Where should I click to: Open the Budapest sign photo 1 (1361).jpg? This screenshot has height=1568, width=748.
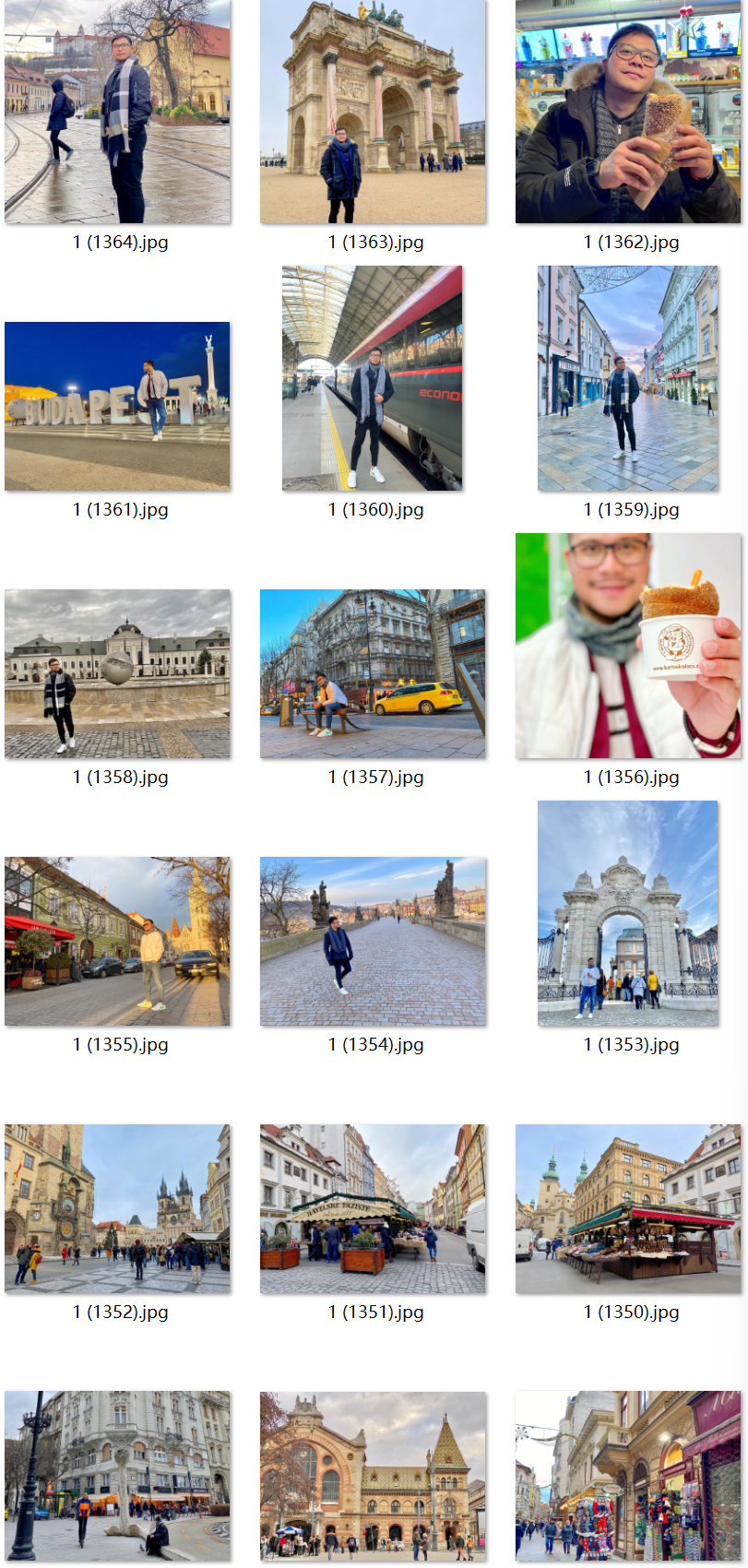(x=117, y=406)
